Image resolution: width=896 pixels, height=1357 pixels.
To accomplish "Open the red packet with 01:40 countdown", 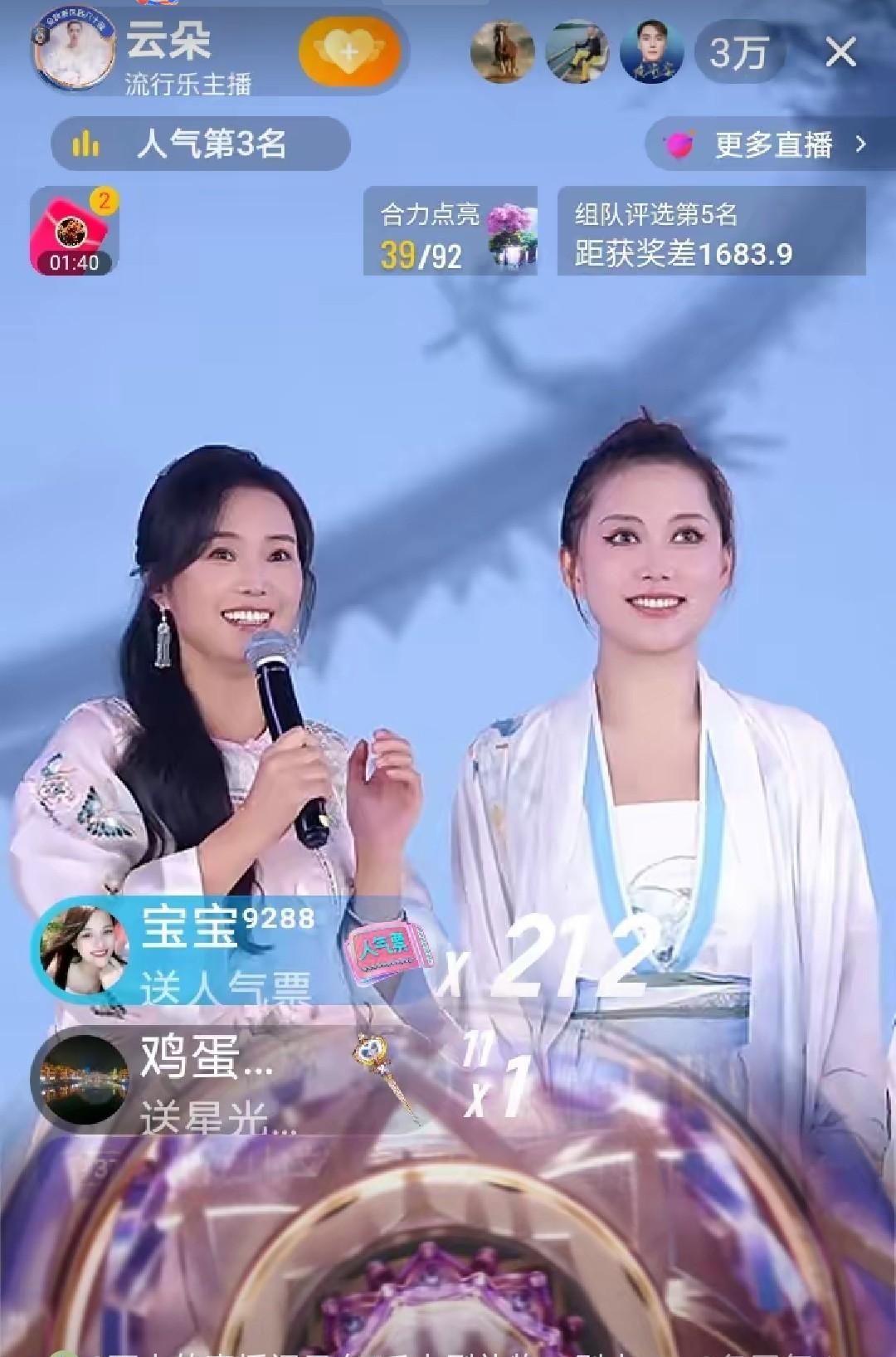I will [74, 232].
